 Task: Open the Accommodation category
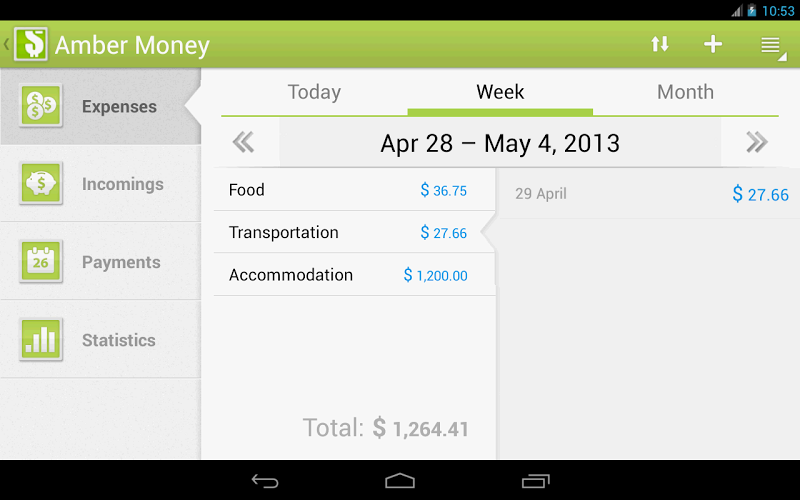347,275
